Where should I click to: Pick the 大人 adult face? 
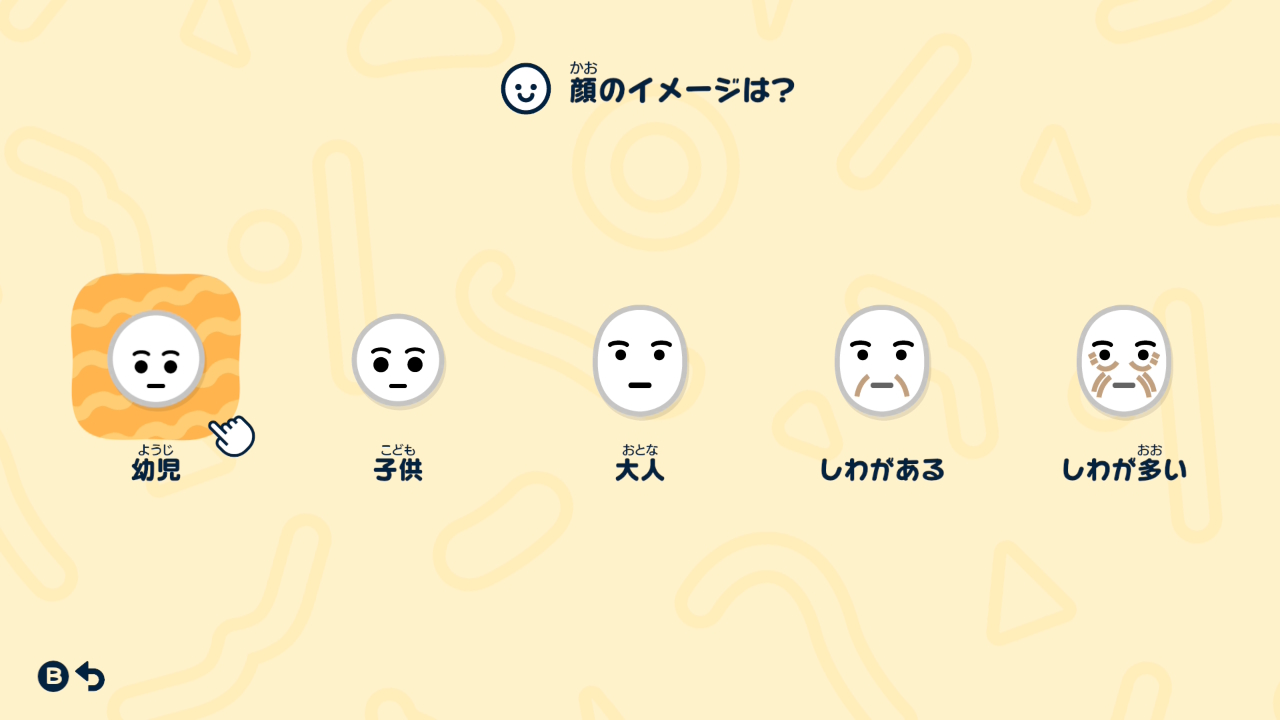coord(640,361)
